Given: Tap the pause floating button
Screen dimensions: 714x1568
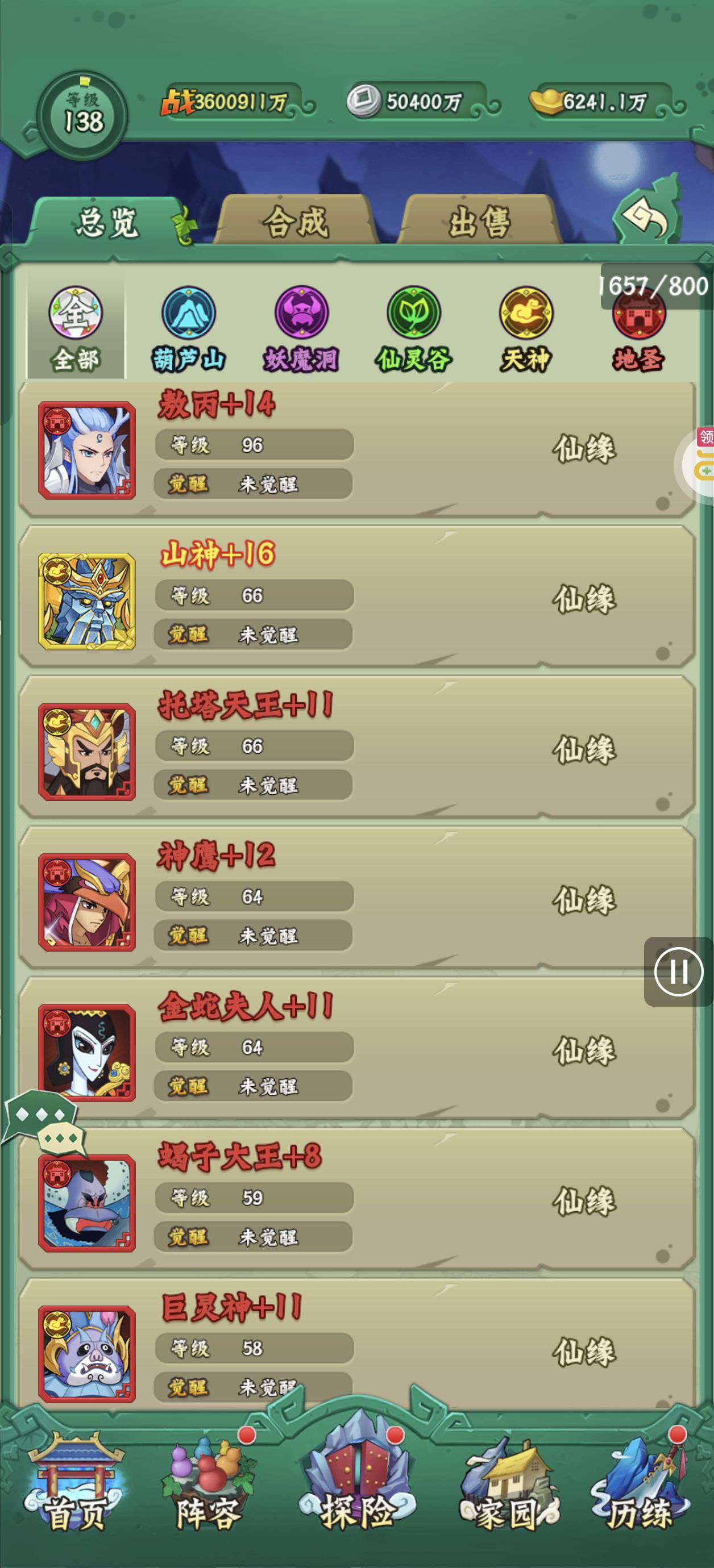Looking at the screenshot, I should pos(678,971).
